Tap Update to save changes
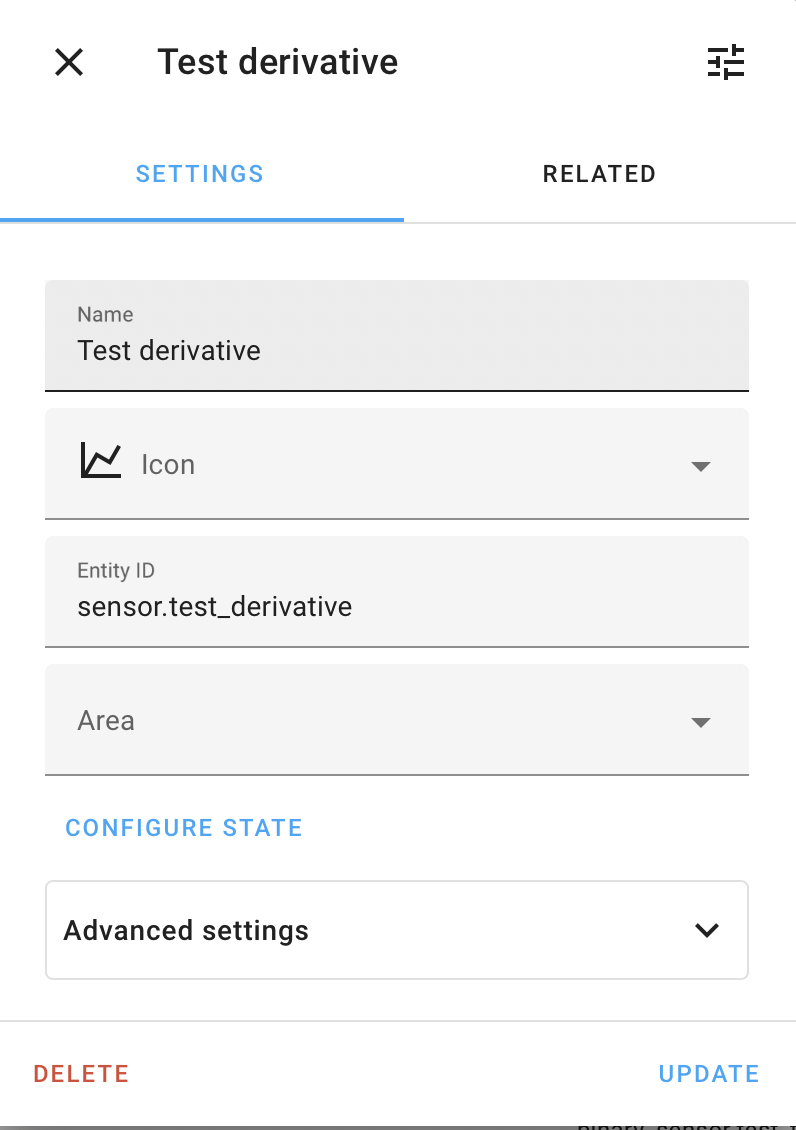Screen dimensions: 796x1130 709,1074
